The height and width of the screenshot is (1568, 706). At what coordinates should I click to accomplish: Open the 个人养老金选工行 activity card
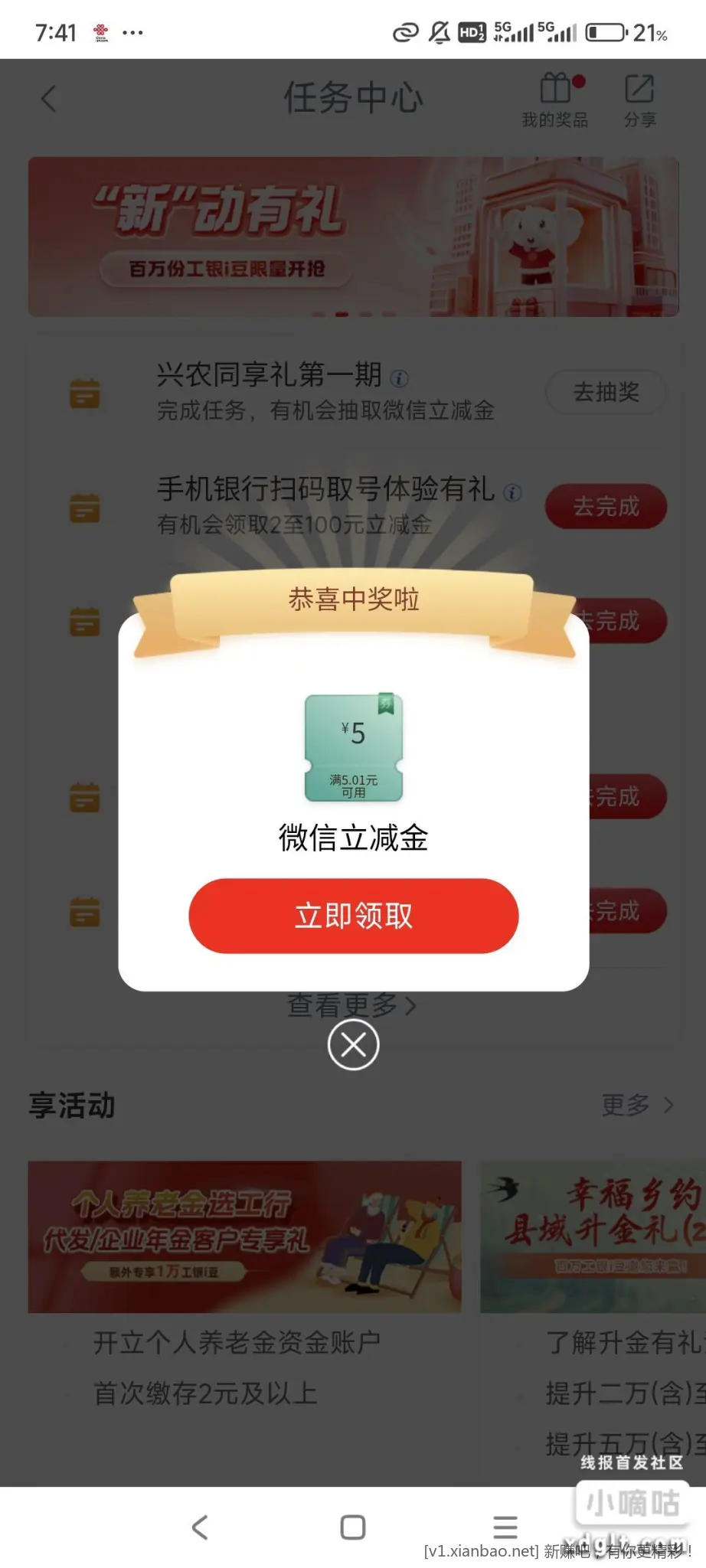point(244,1236)
